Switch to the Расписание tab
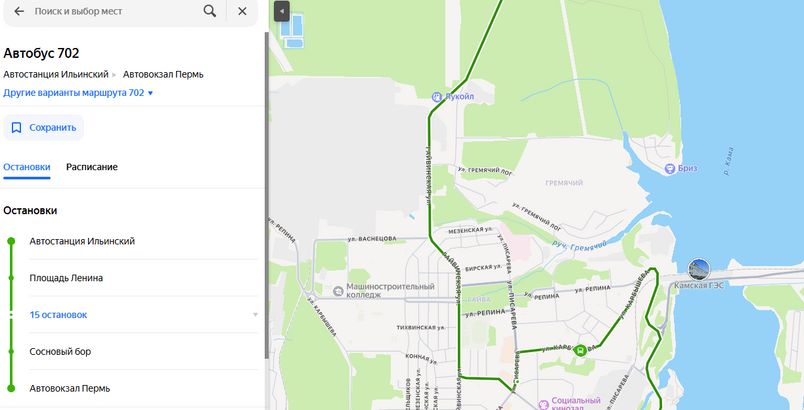 click(92, 167)
